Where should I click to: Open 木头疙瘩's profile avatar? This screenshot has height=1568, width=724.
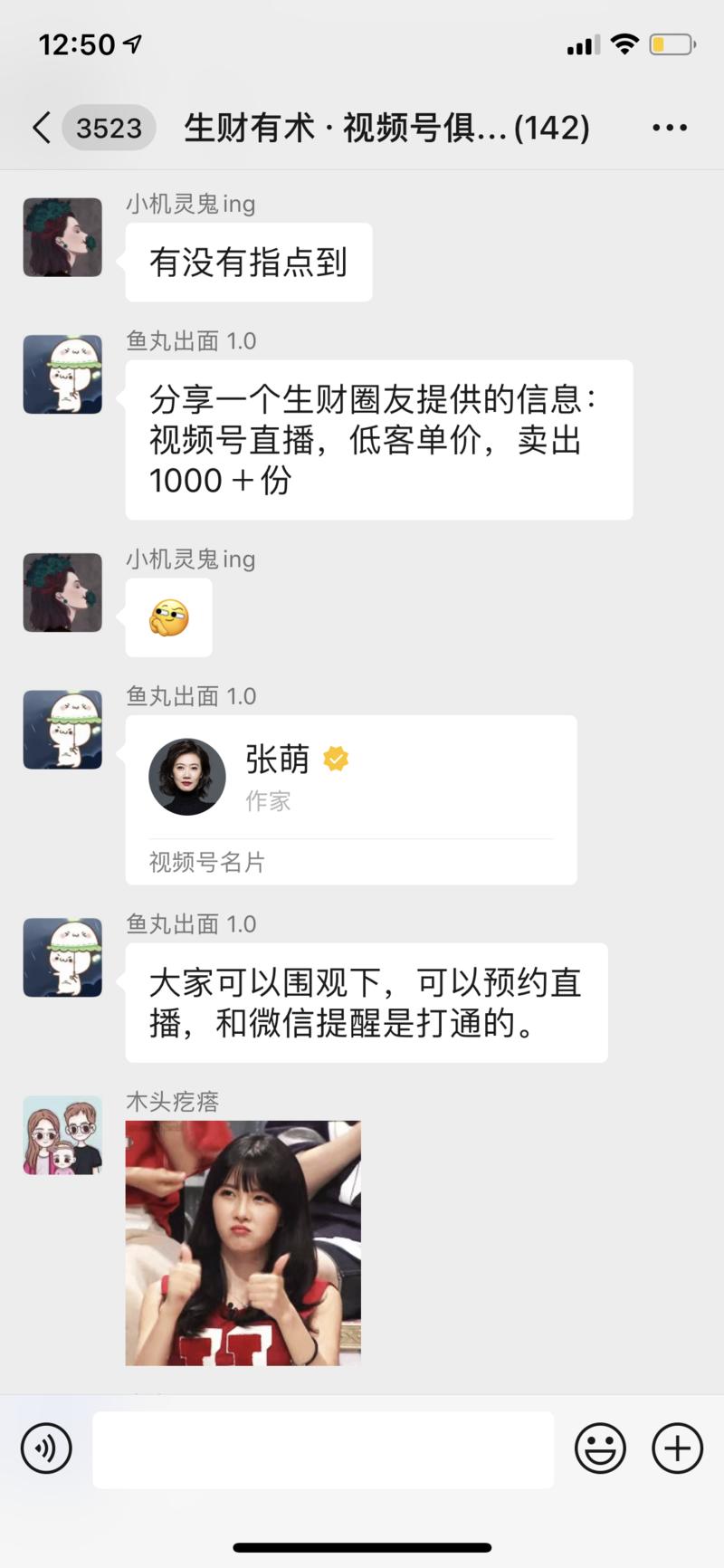pos(62,1134)
